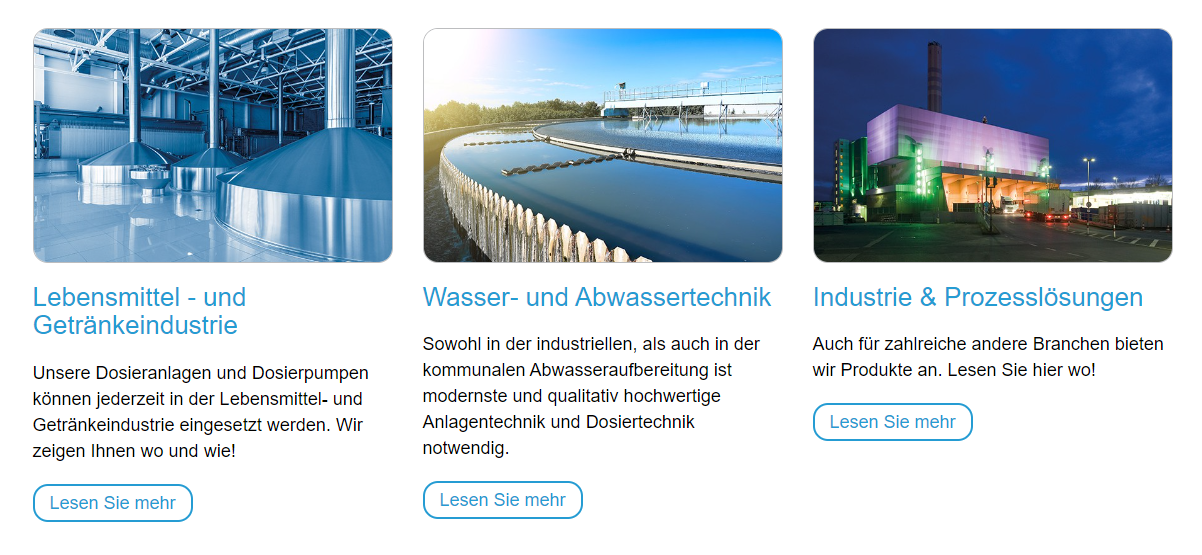The height and width of the screenshot is (555, 1202).
Task: Tap the heading link Lebensmittel - und Getränkeindustrie
Action: (x=139, y=311)
